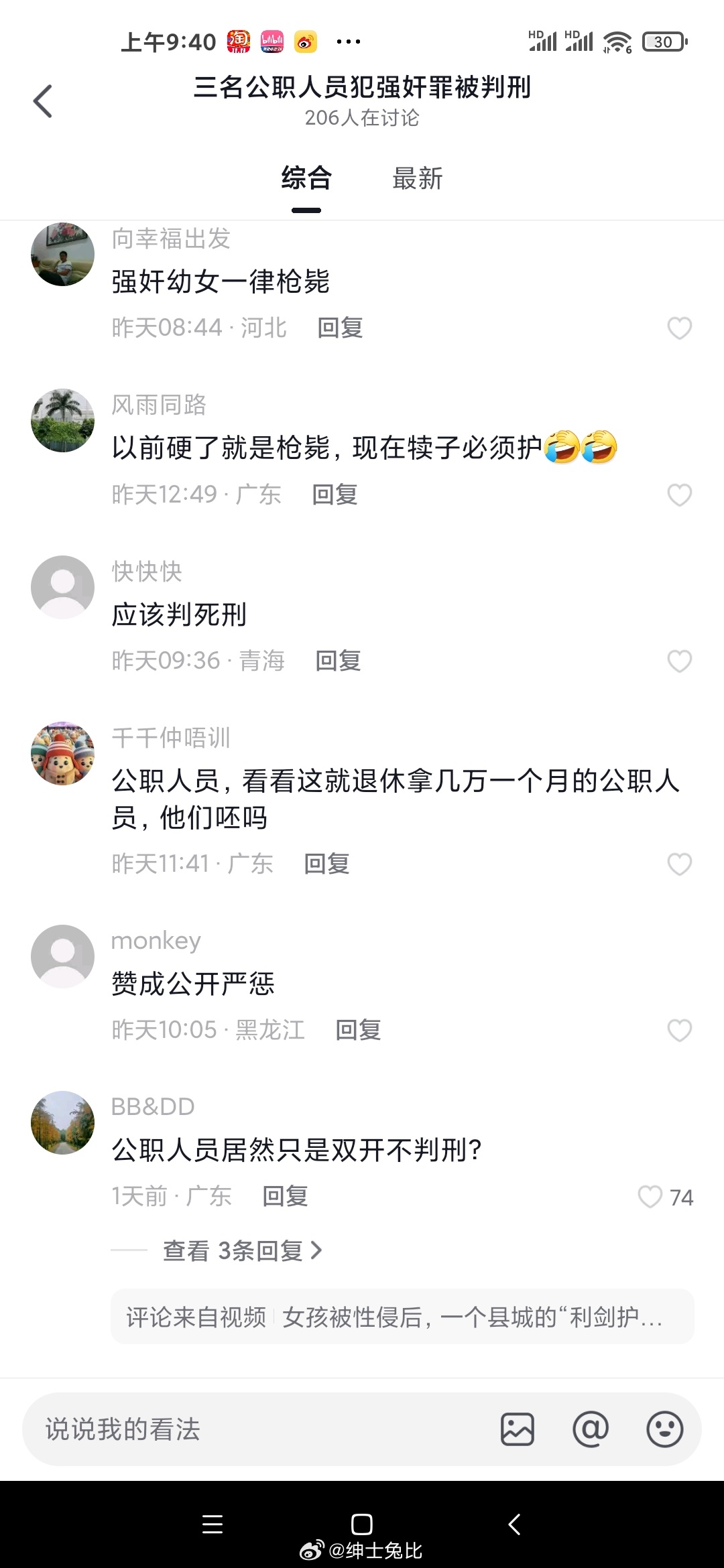Viewport: 724px width, 1568px height.
Task: Reply to 向幸福出发's comment
Action: click(x=340, y=328)
